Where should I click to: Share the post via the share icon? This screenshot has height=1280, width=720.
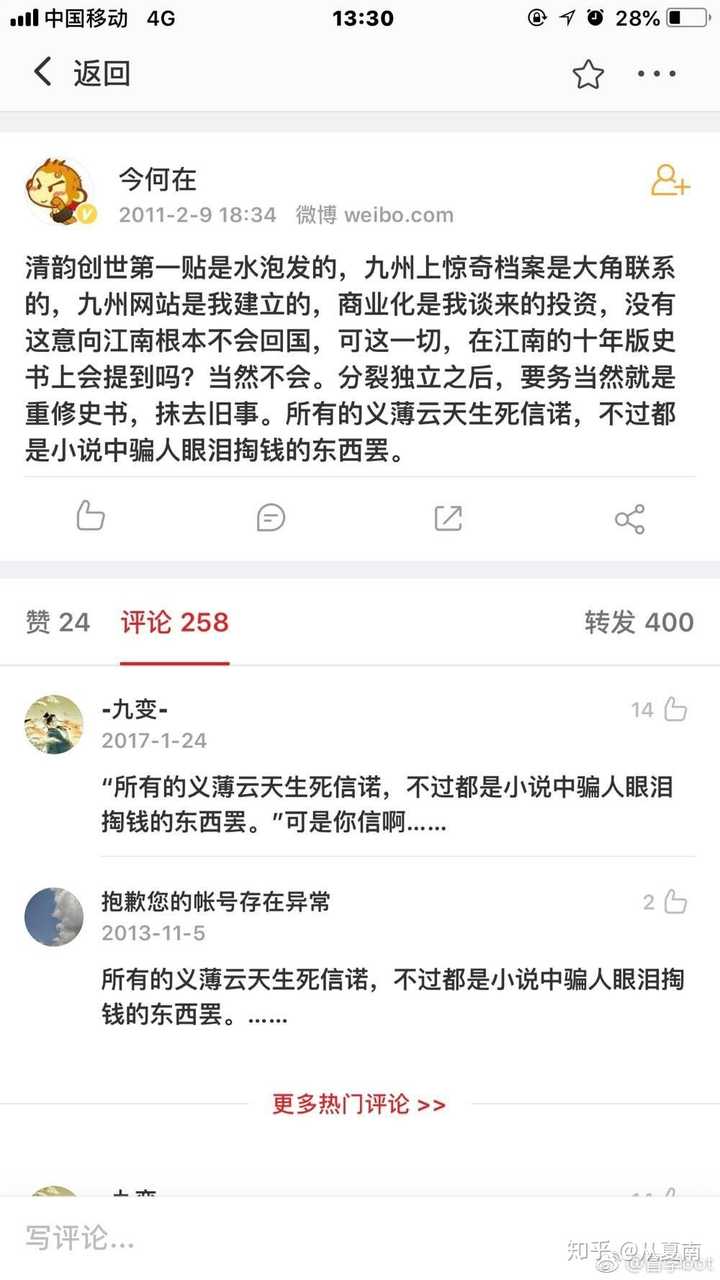pyautogui.click(x=629, y=518)
